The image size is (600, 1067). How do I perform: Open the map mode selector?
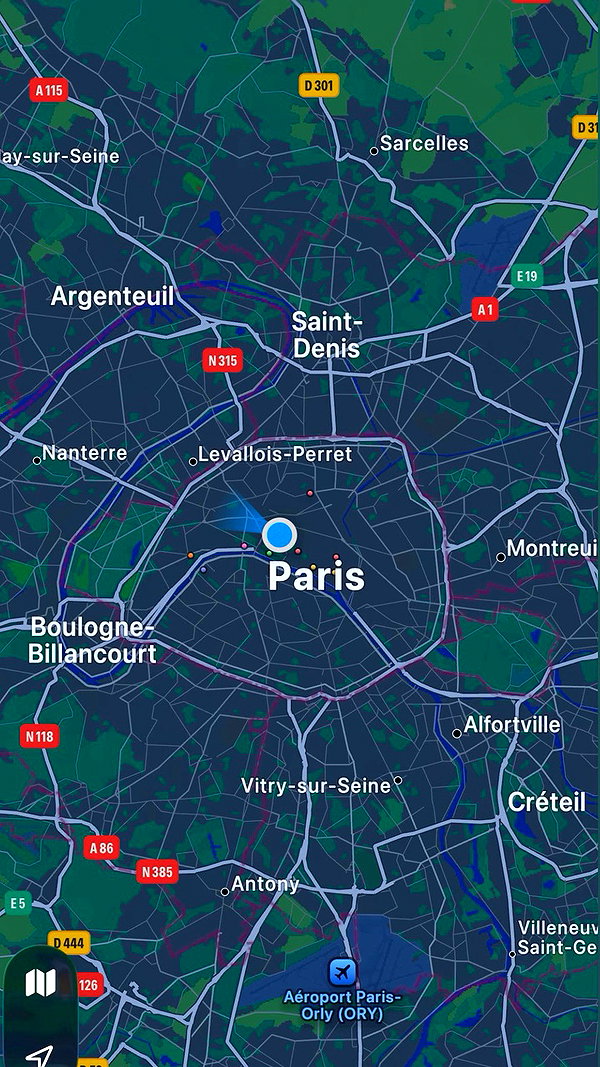(40, 983)
